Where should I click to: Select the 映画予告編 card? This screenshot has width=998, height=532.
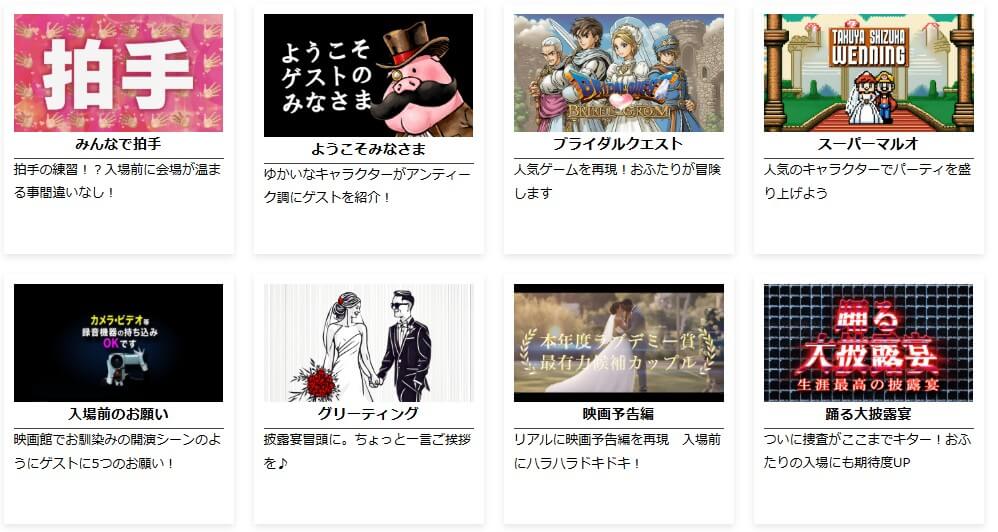pyautogui.click(x=618, y=343)
